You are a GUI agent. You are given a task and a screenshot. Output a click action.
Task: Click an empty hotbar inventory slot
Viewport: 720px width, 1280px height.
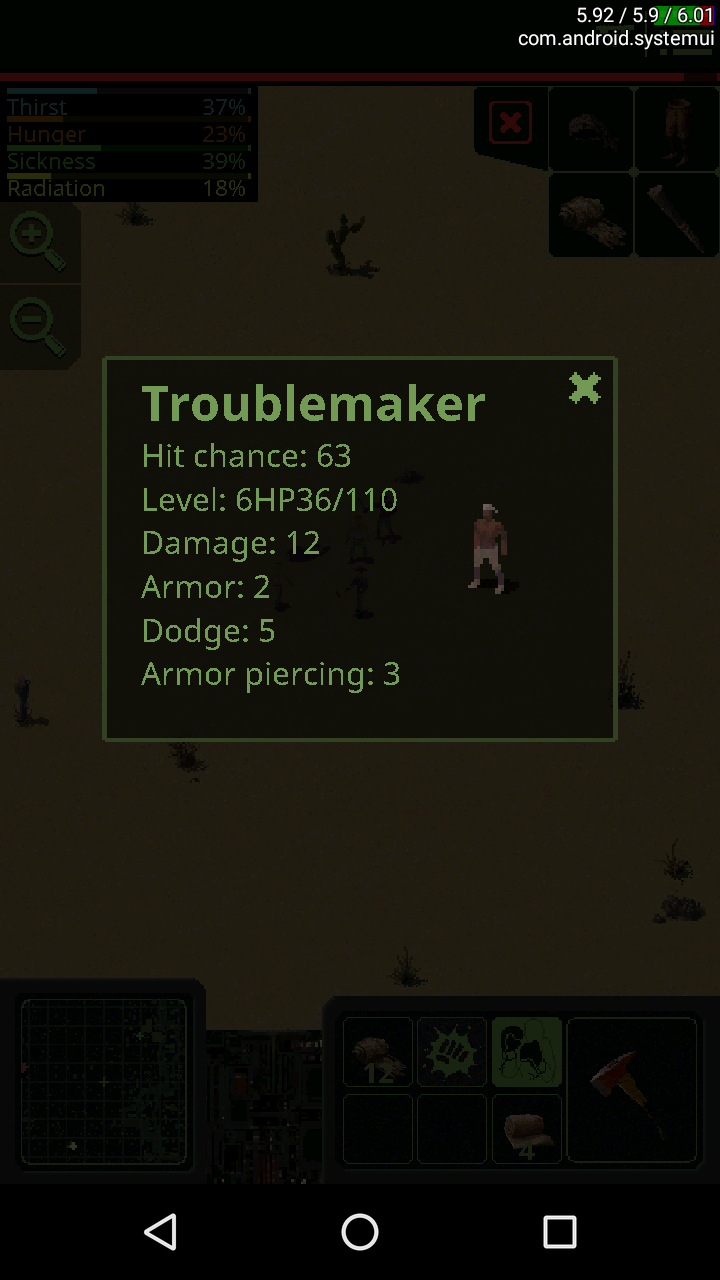[x=377, y=1129]
